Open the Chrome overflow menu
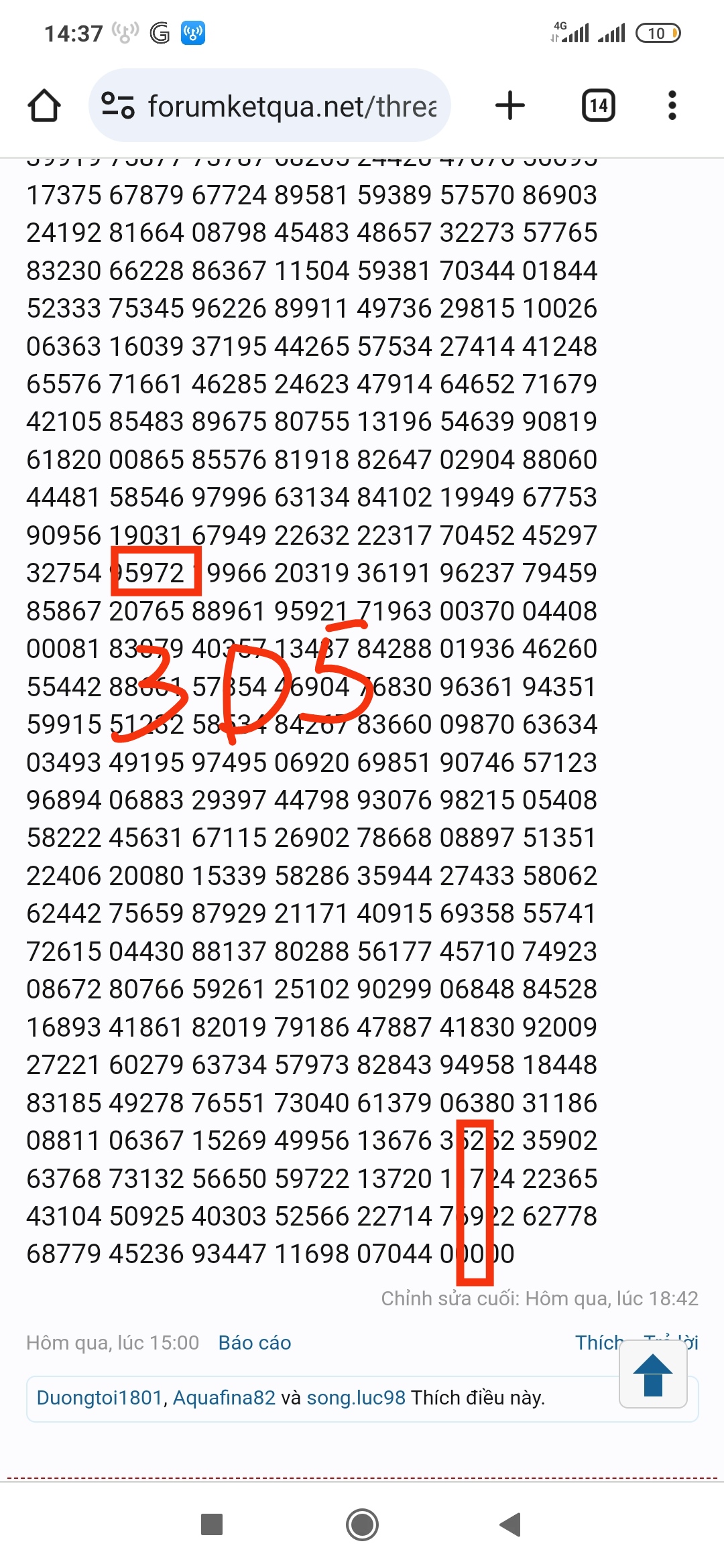724x1568 pixels. pos(672,106)
